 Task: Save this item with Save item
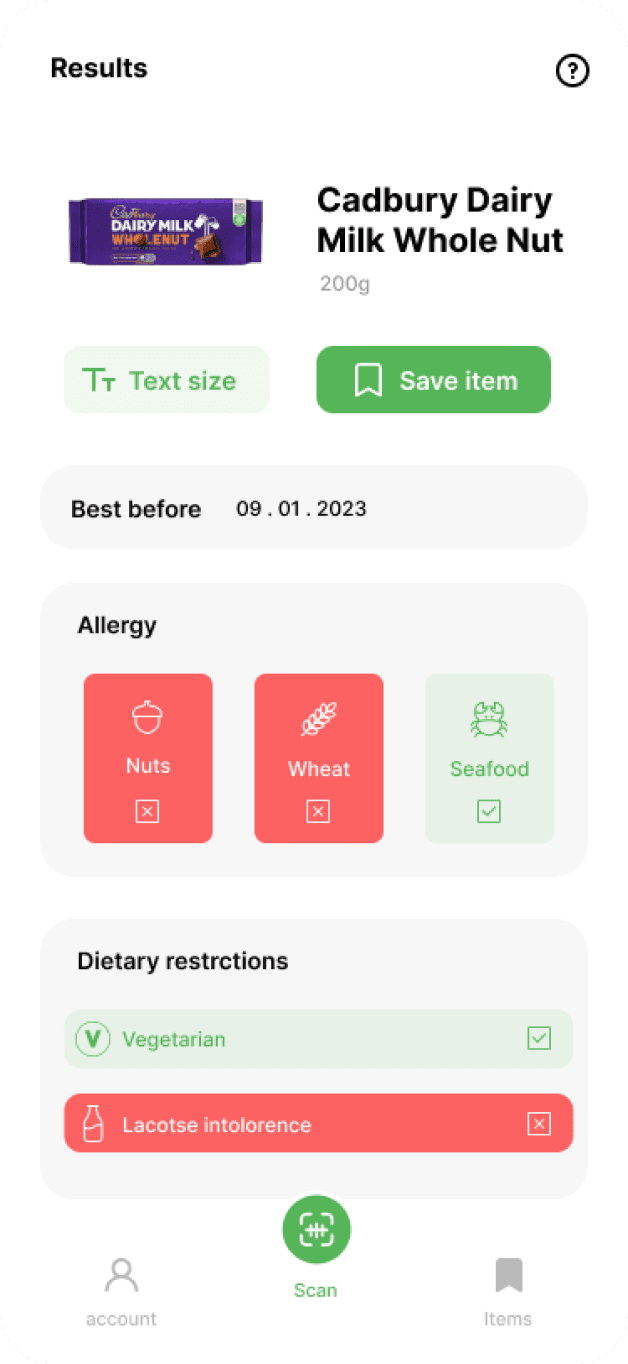434,380
